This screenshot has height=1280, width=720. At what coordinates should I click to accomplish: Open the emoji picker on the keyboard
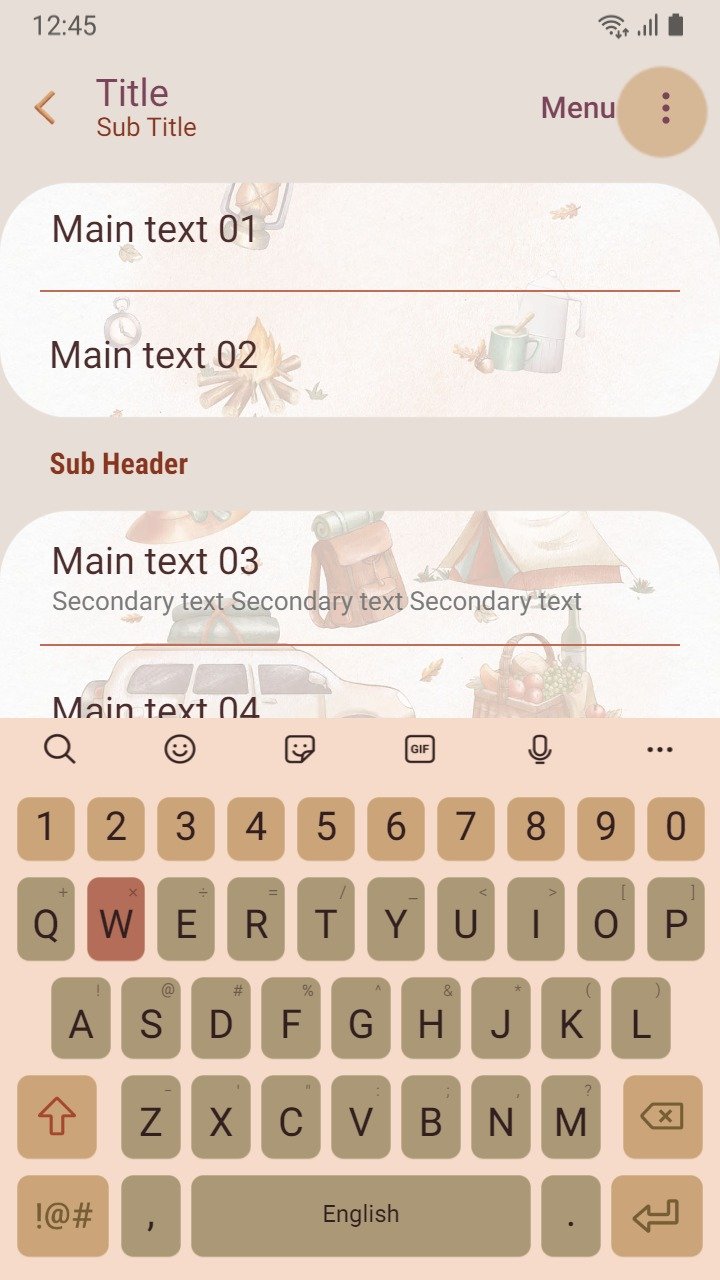click(x=180, y=748)
